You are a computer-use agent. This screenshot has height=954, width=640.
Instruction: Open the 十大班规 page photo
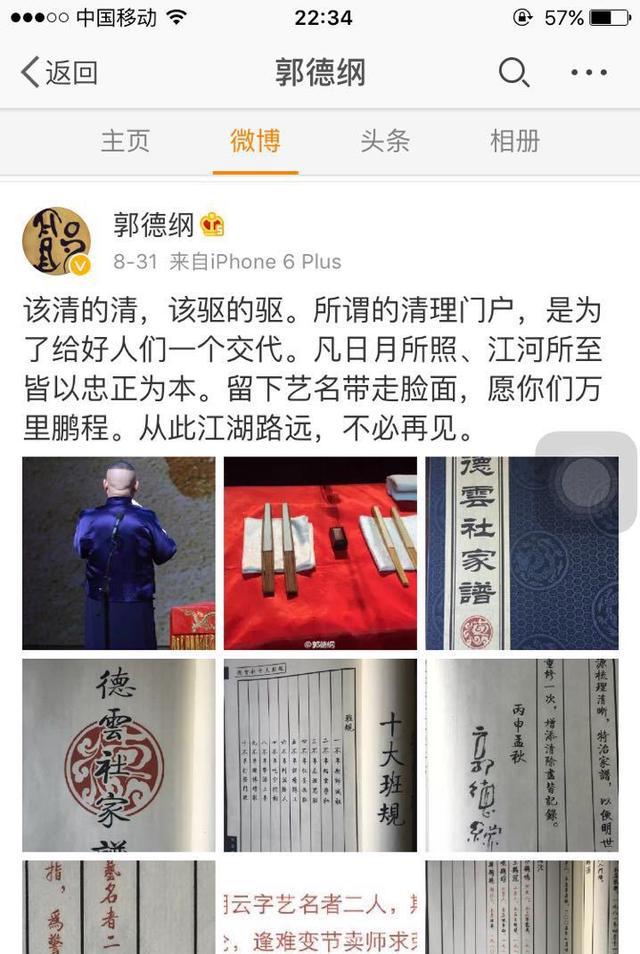point(320,755)
